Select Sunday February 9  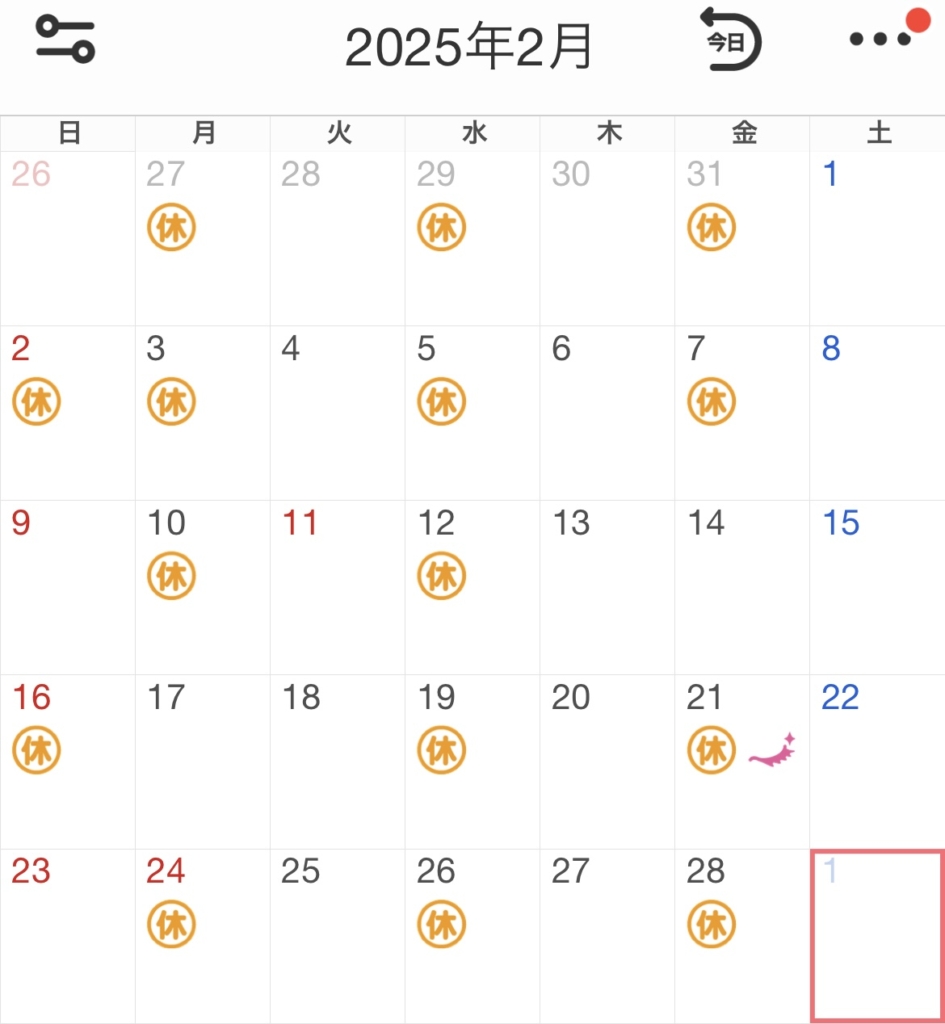(67, 587)
